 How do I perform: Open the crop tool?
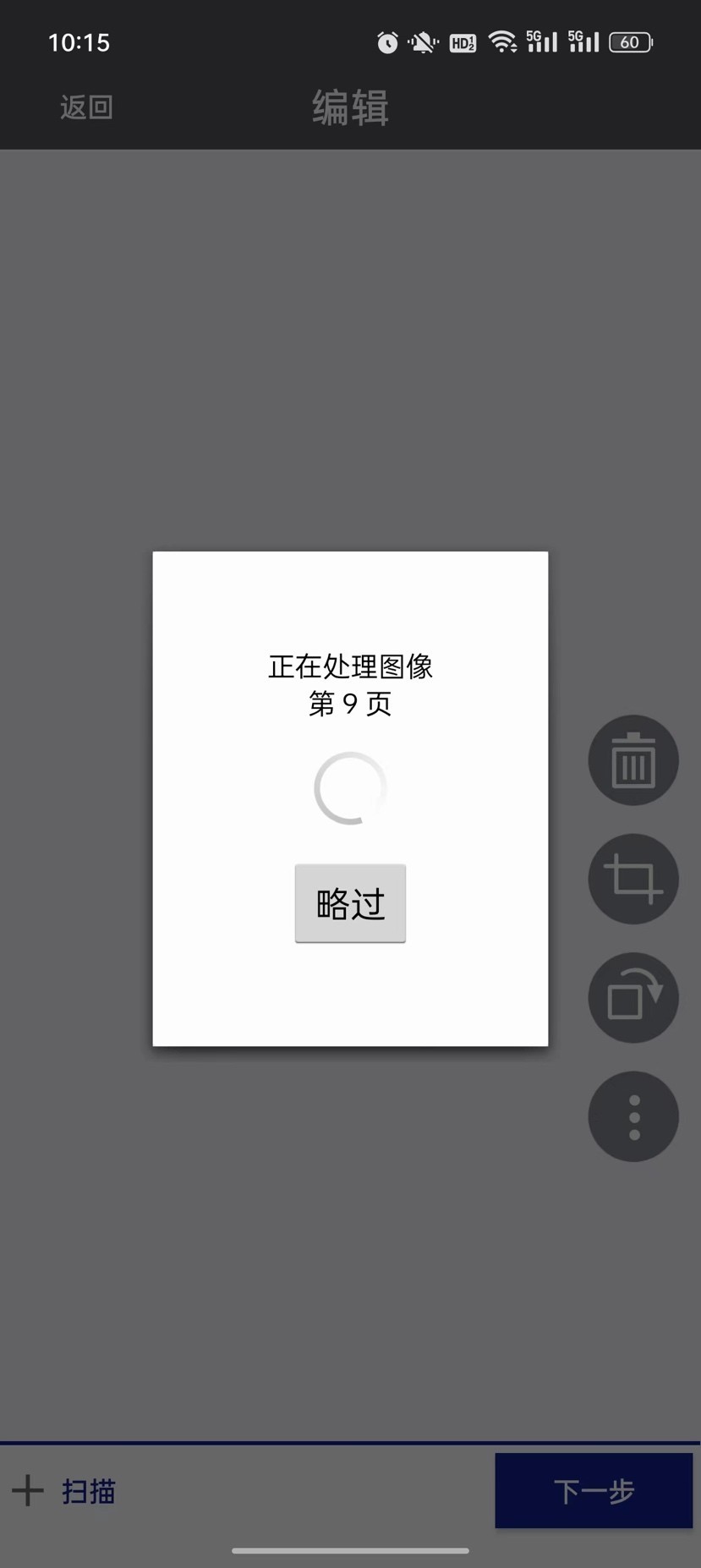click(633, 879)
